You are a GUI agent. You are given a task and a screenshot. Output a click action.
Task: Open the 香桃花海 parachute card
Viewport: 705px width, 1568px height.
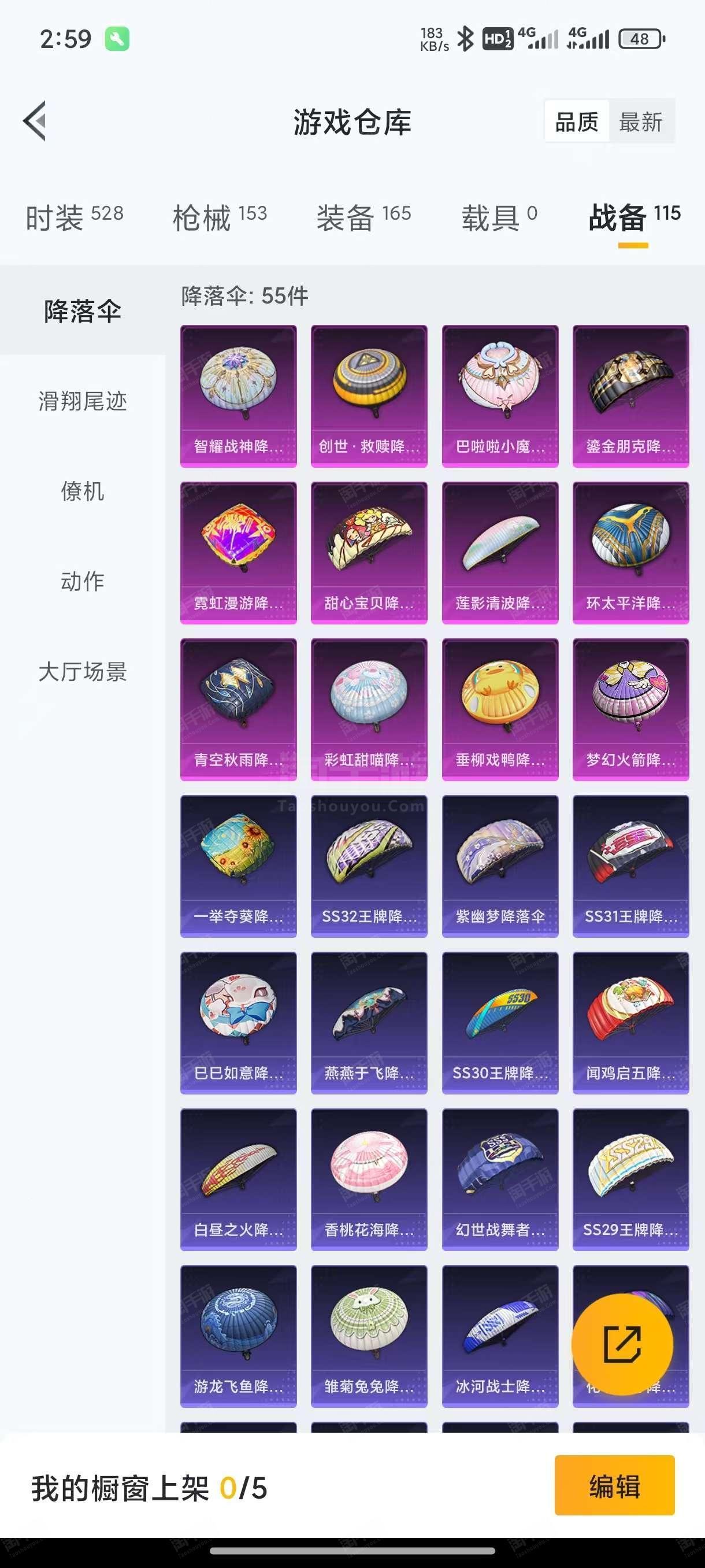point(369,1179)
